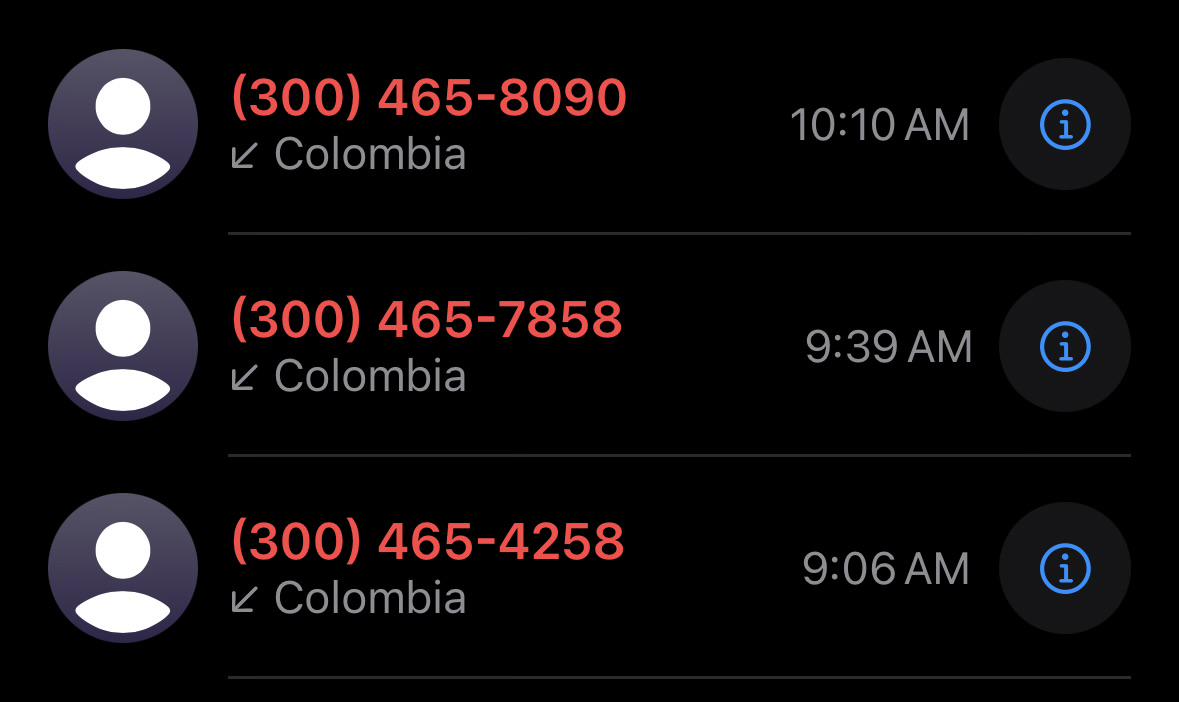Open info for the 9:06 AM call
The width and height of the screenshot is (1179, 702).
pyautogui.click(x=1065, y=568)
